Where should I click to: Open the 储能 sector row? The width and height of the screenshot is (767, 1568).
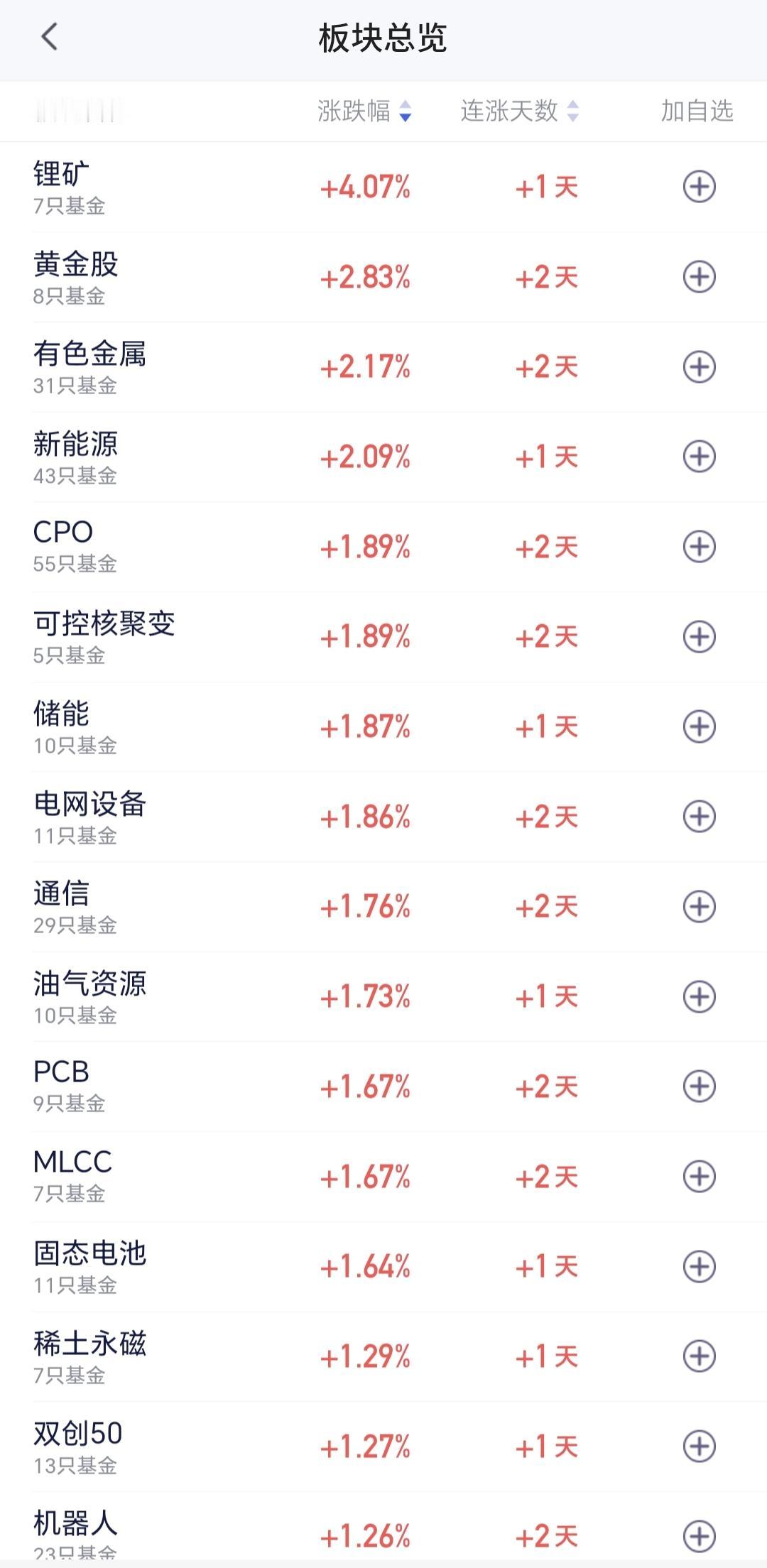(x=383, y=726)
